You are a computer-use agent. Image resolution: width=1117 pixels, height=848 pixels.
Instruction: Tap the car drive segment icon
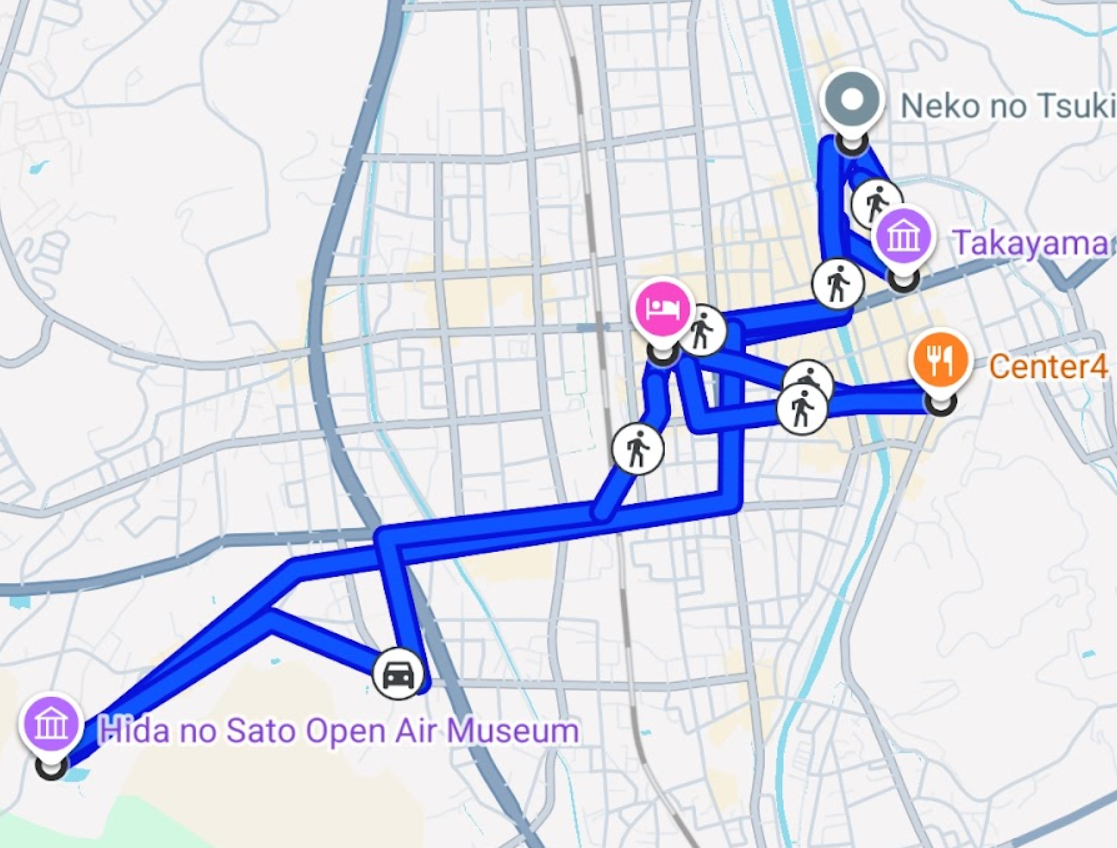(x=398, y=674)
